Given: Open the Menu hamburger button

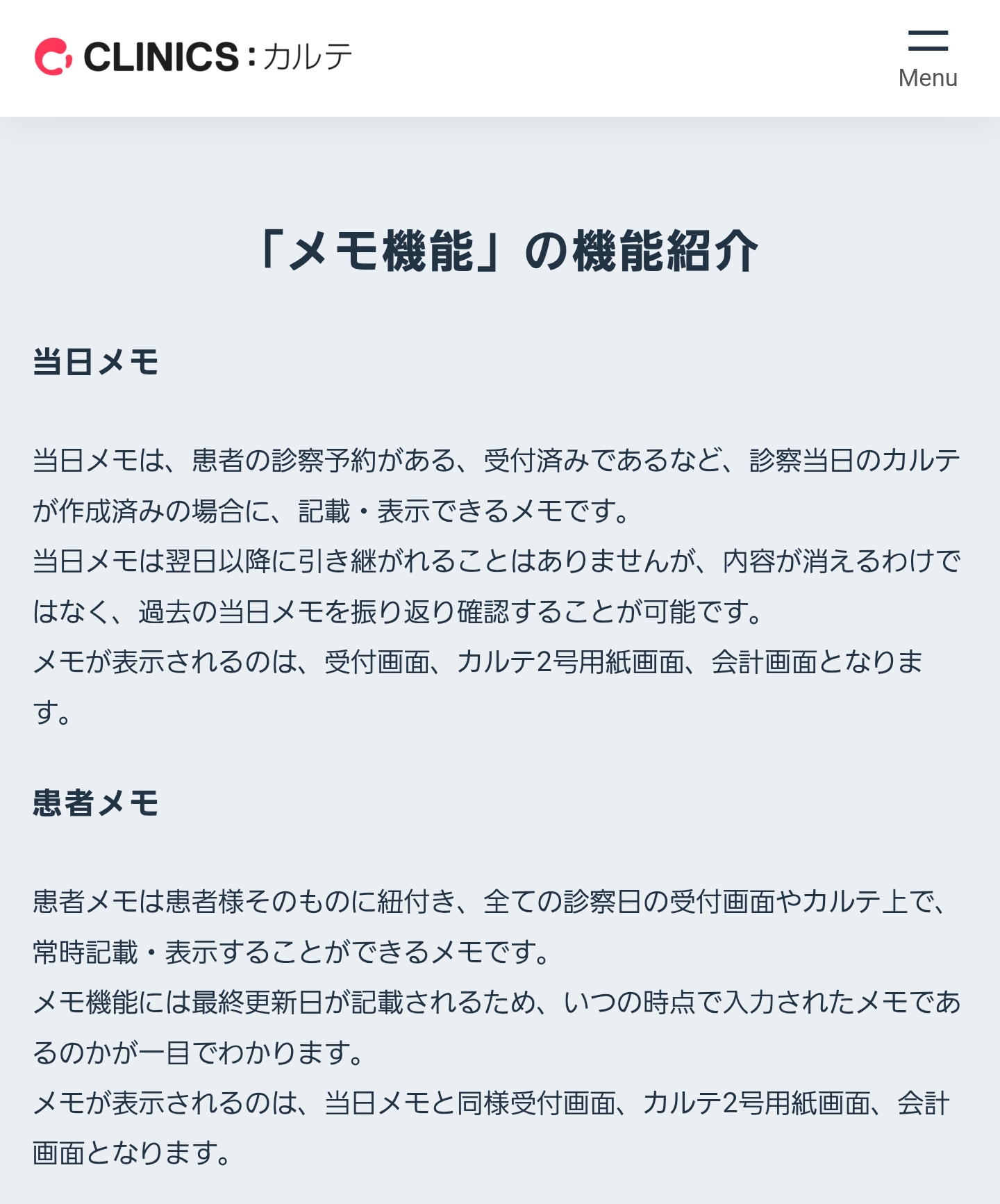Looking at the screenshot, I should point(927,58).
